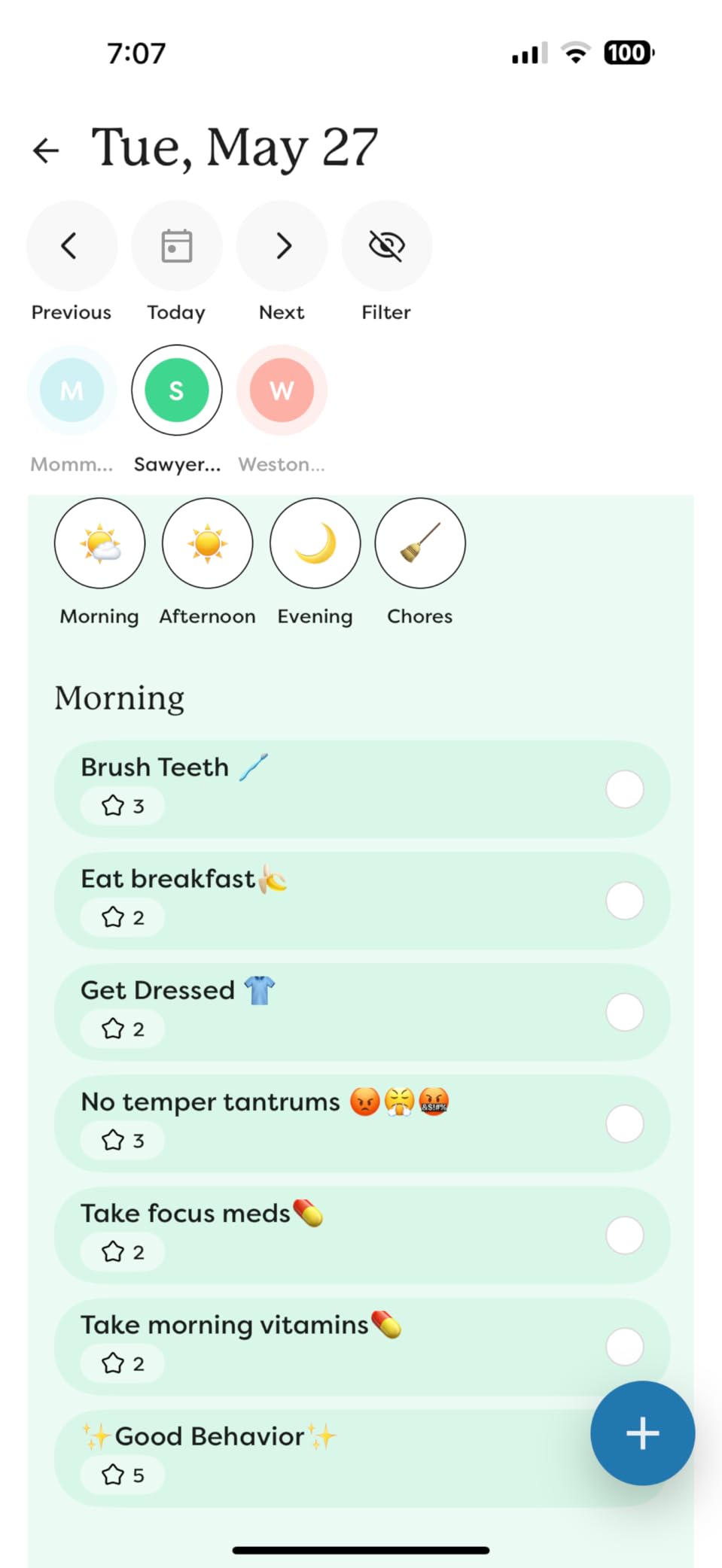
Task: Mark Brush Teeth as complete
Action: tap(624, 789)
